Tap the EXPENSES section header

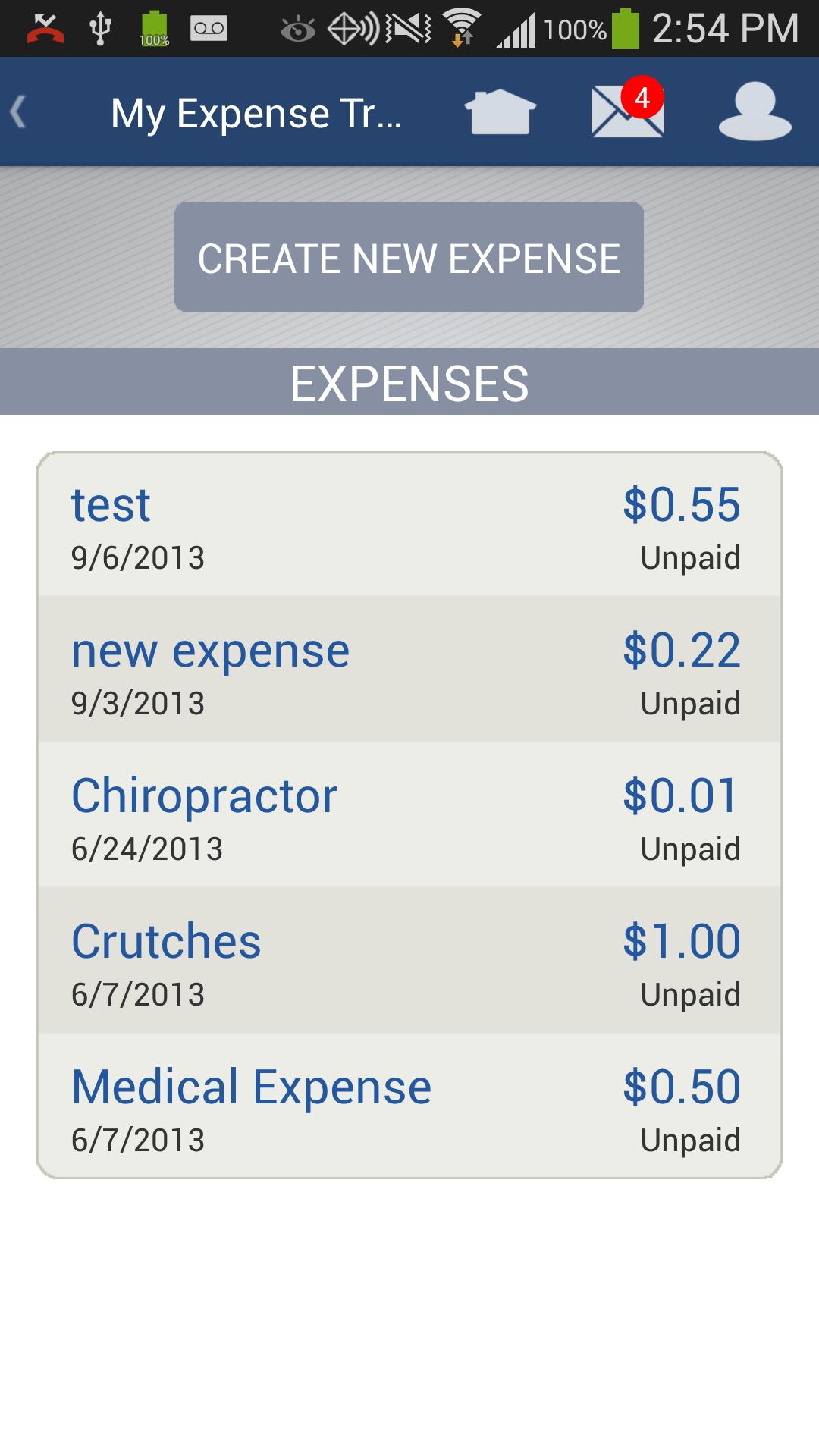pos(409,383)
